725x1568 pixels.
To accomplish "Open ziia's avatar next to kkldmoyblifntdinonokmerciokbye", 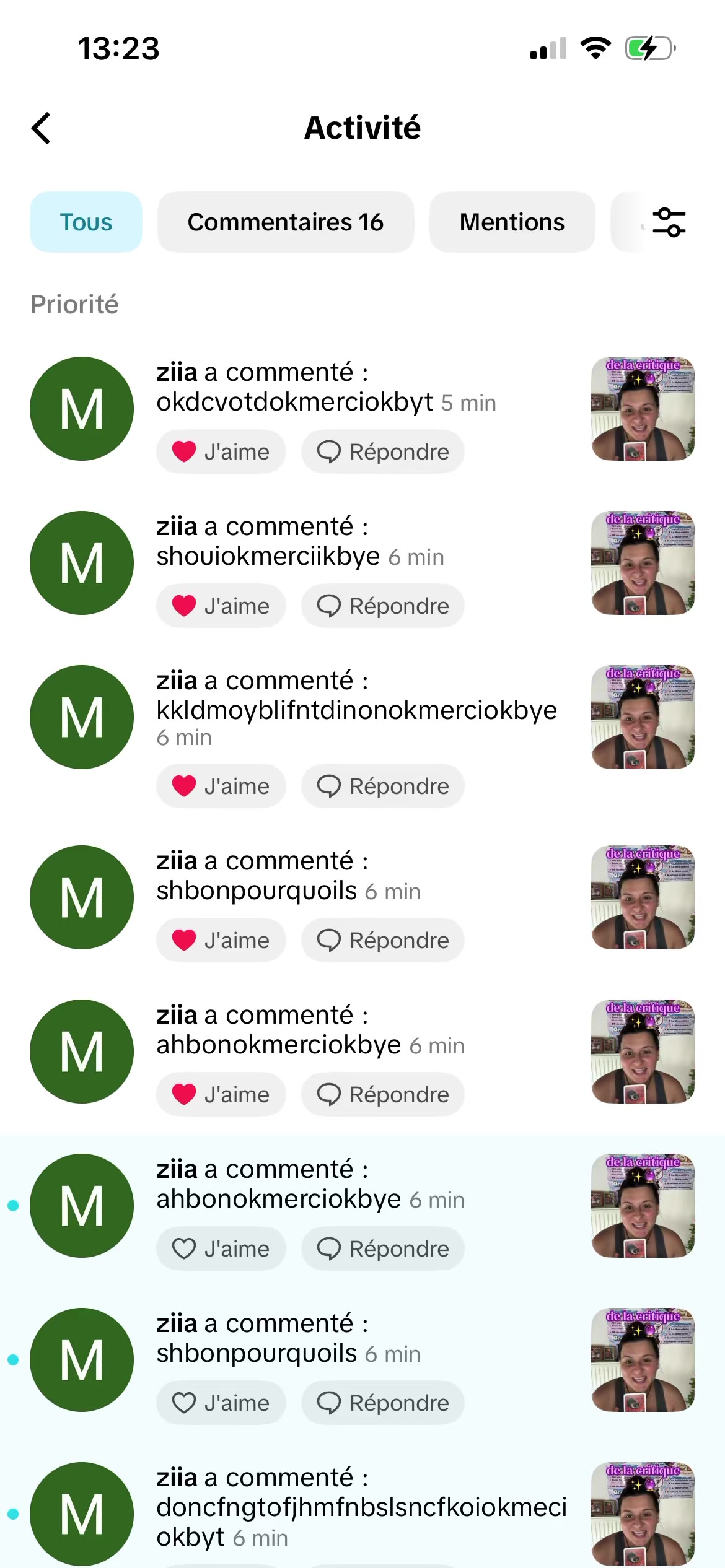I will [x=82, y=717].
